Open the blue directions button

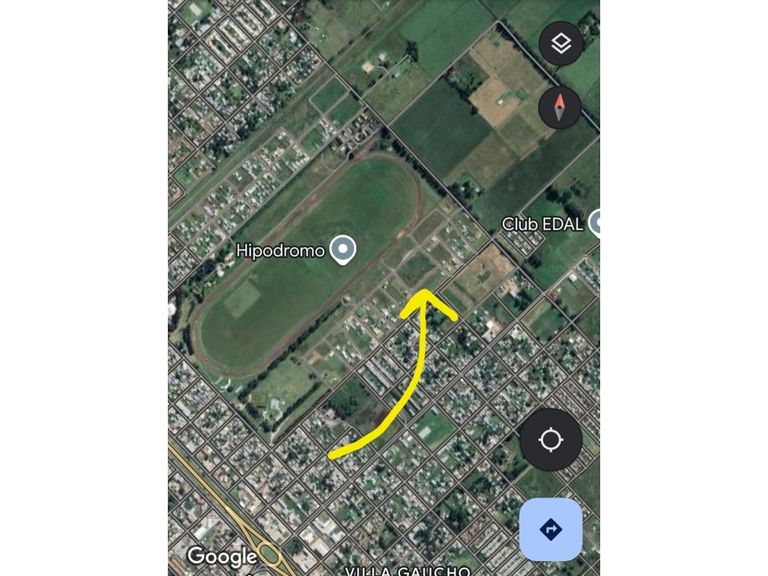551,529
